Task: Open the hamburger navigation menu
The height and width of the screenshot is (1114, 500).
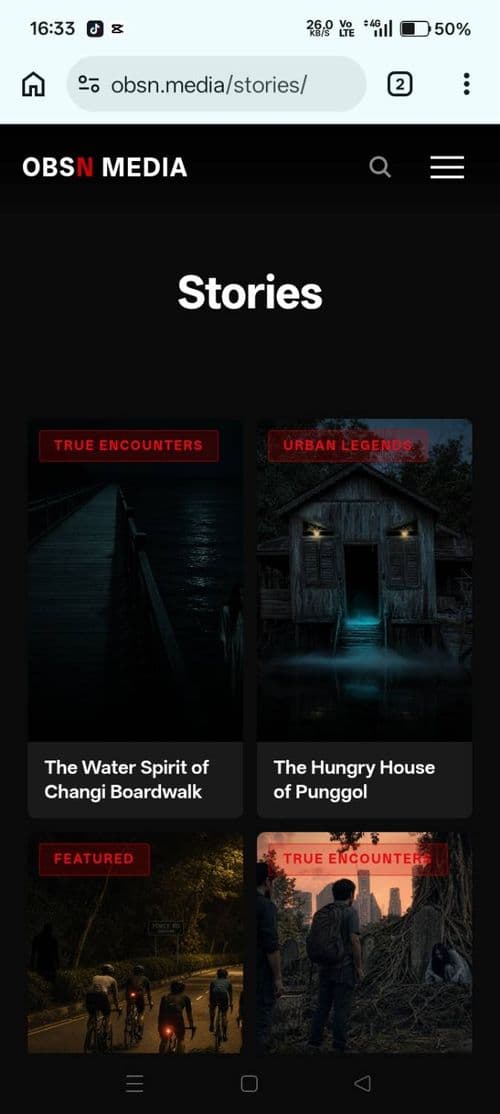Action: pyautogui.click(x=447, y=168)
